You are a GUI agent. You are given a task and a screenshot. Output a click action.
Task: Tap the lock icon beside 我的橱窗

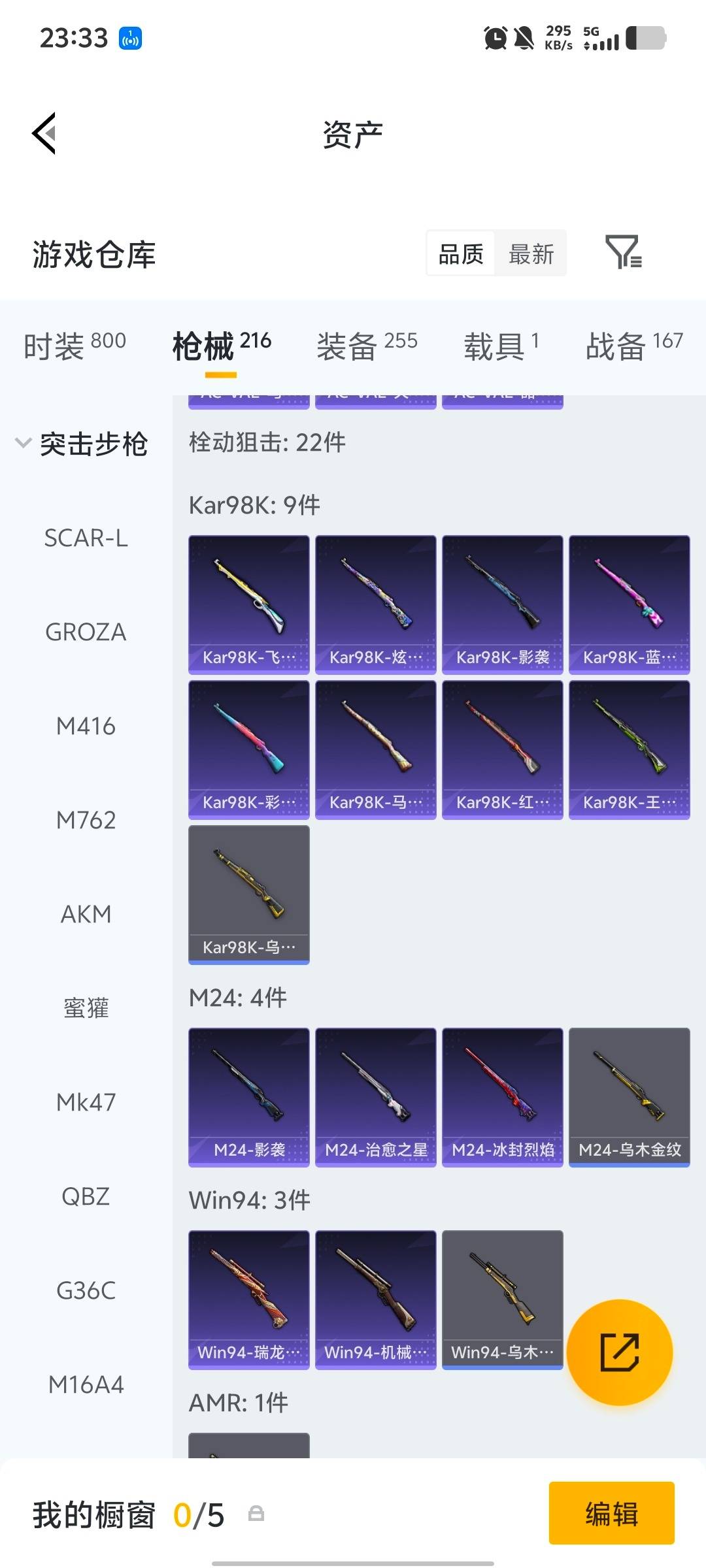256,1514
